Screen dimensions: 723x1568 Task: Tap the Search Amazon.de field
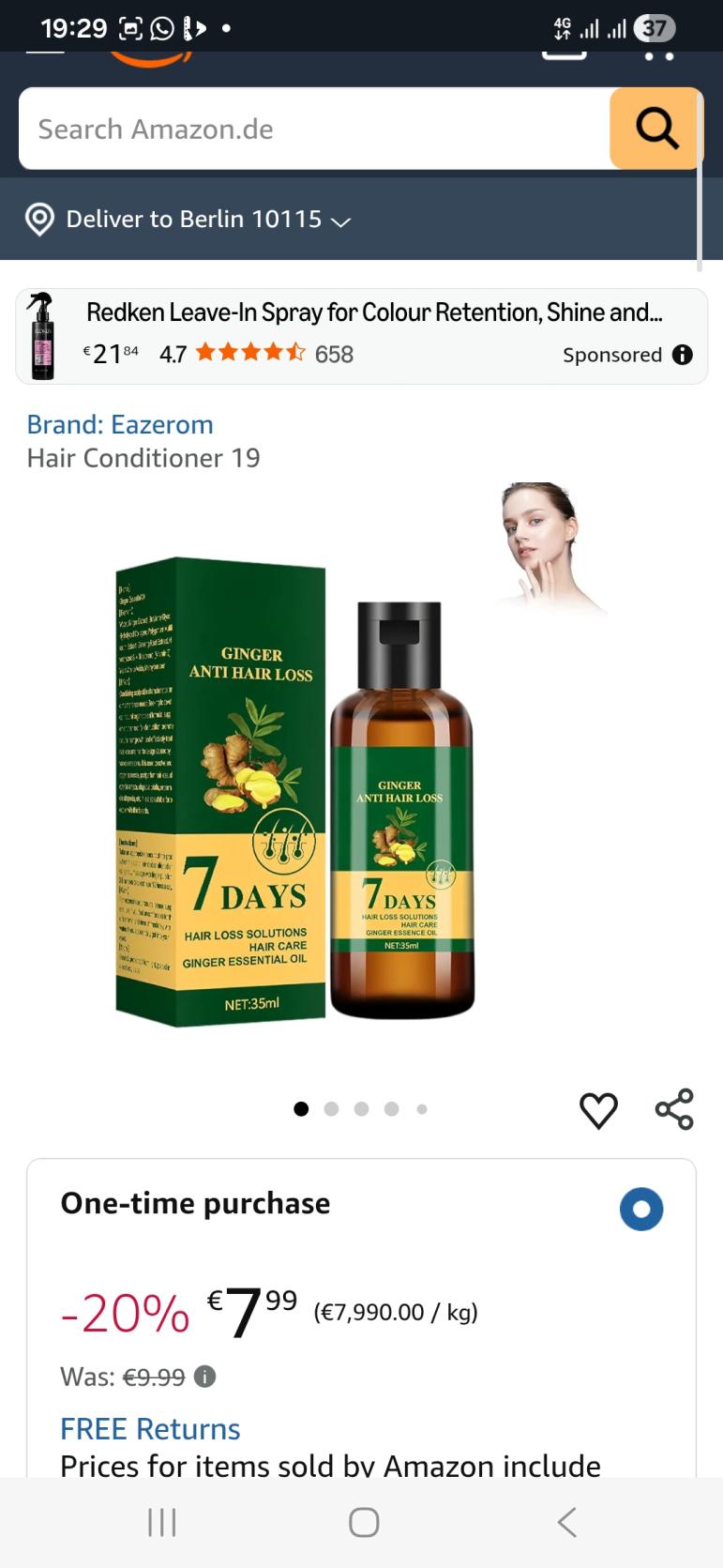click(314, 129)
